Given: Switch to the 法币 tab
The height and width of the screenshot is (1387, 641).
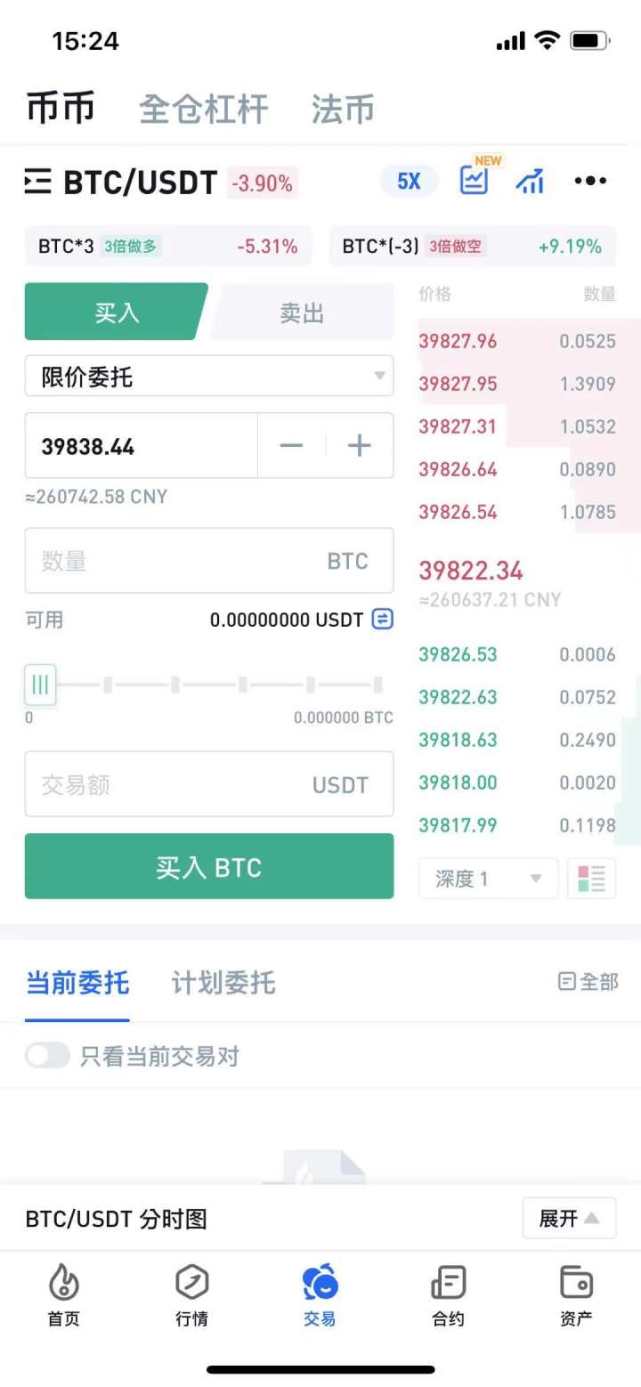Looking at the screenshot, I should (343, 109).
